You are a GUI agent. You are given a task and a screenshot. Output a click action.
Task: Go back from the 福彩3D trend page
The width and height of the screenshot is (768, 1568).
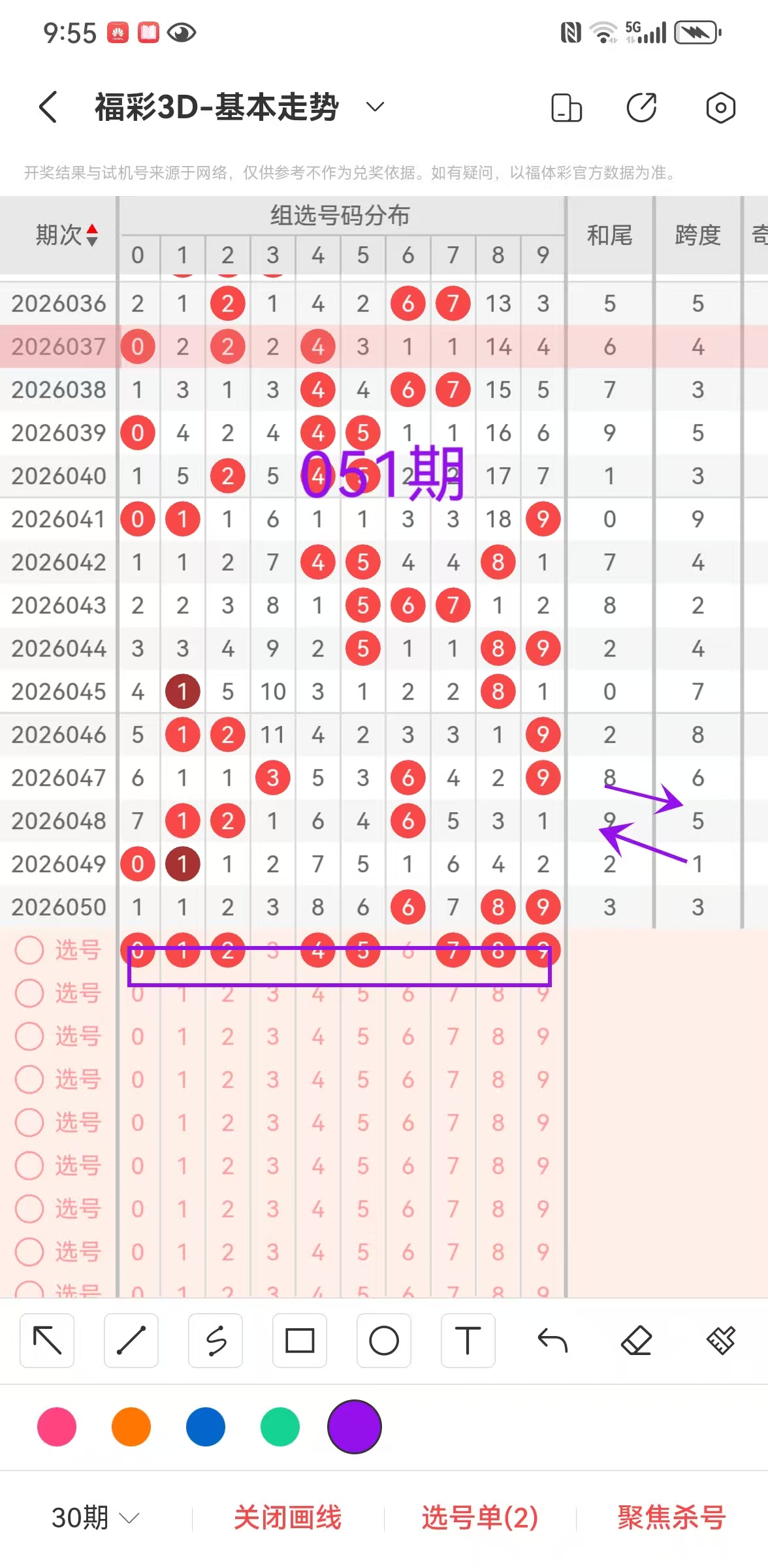[x=48, y=107]
